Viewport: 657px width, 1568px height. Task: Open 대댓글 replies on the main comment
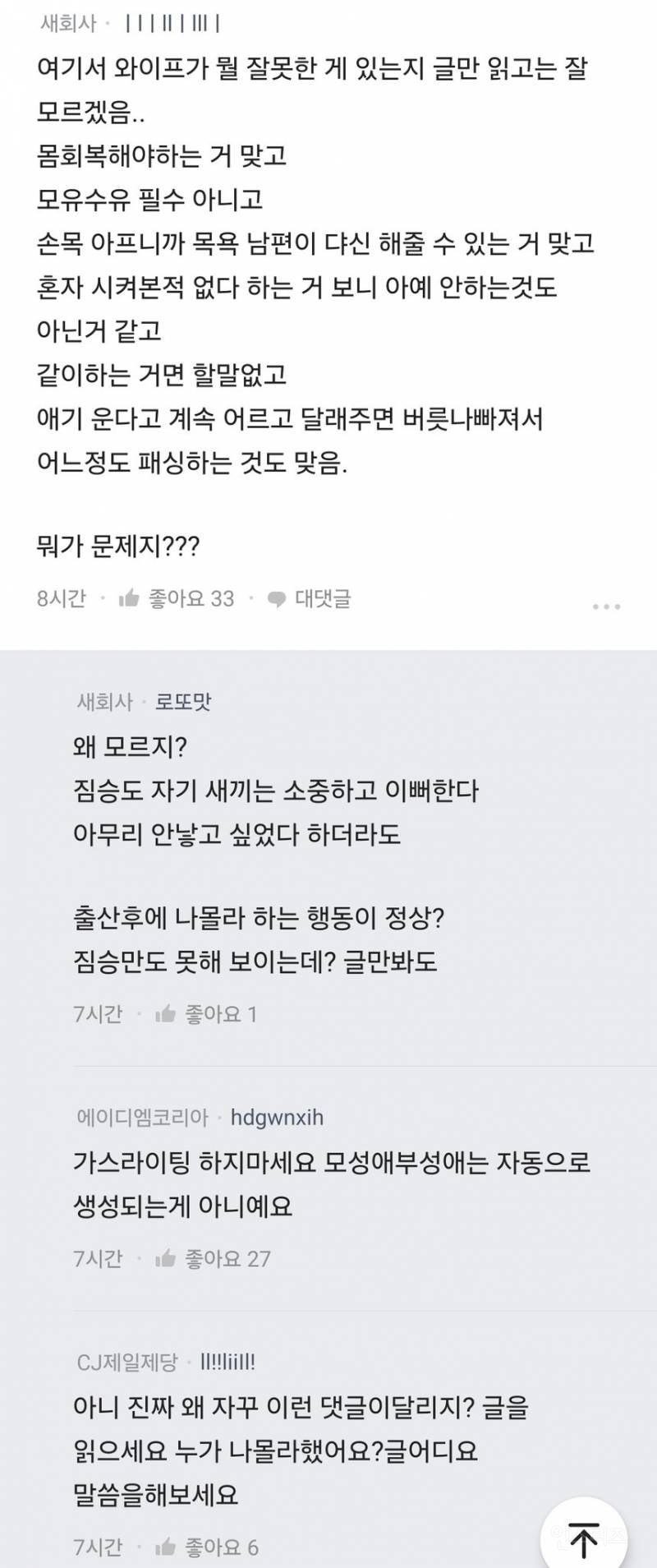310,598
